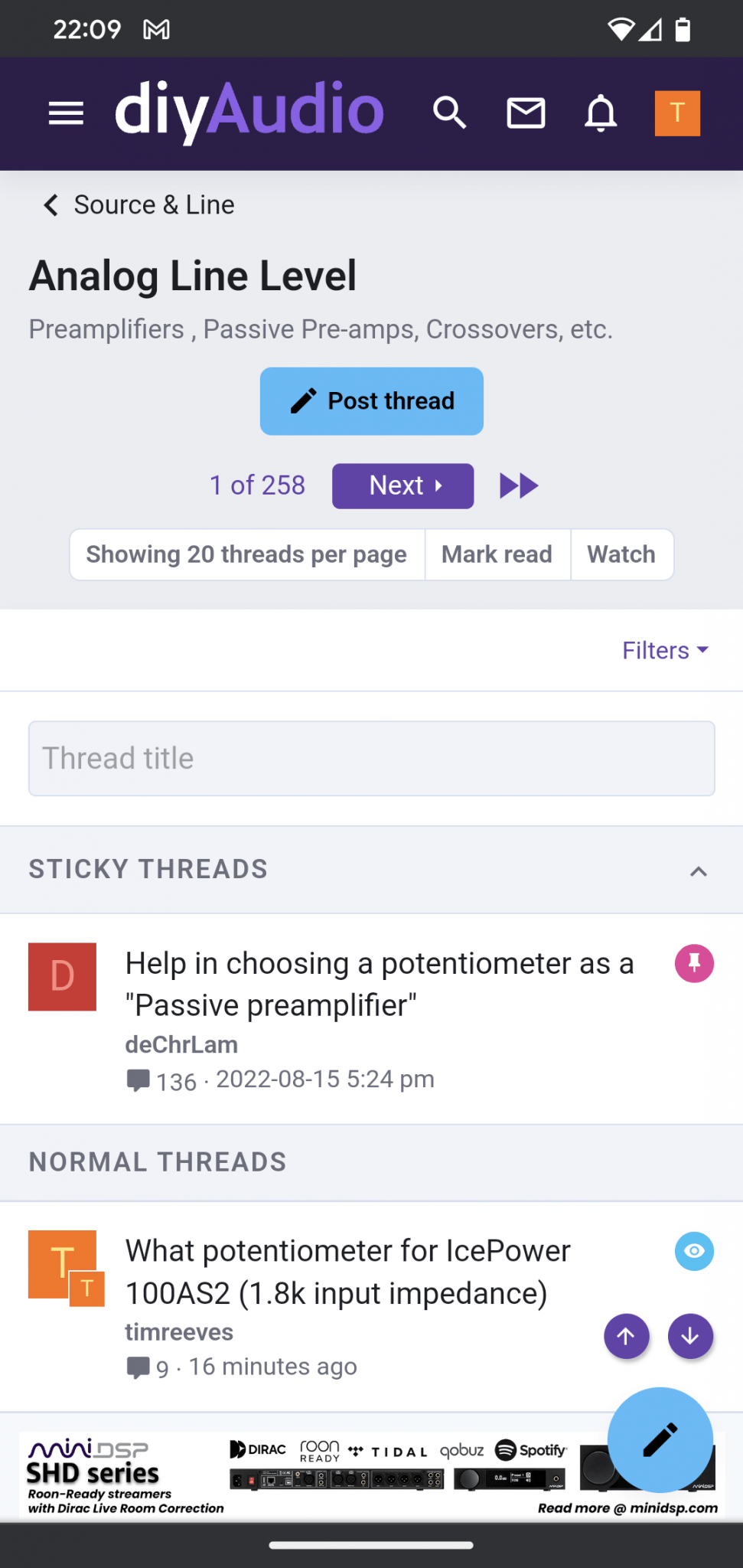The width and height of the screenshot is (743, 1568).
Task: Collapse the Sticky Threads section
Action: pos(698,871)
